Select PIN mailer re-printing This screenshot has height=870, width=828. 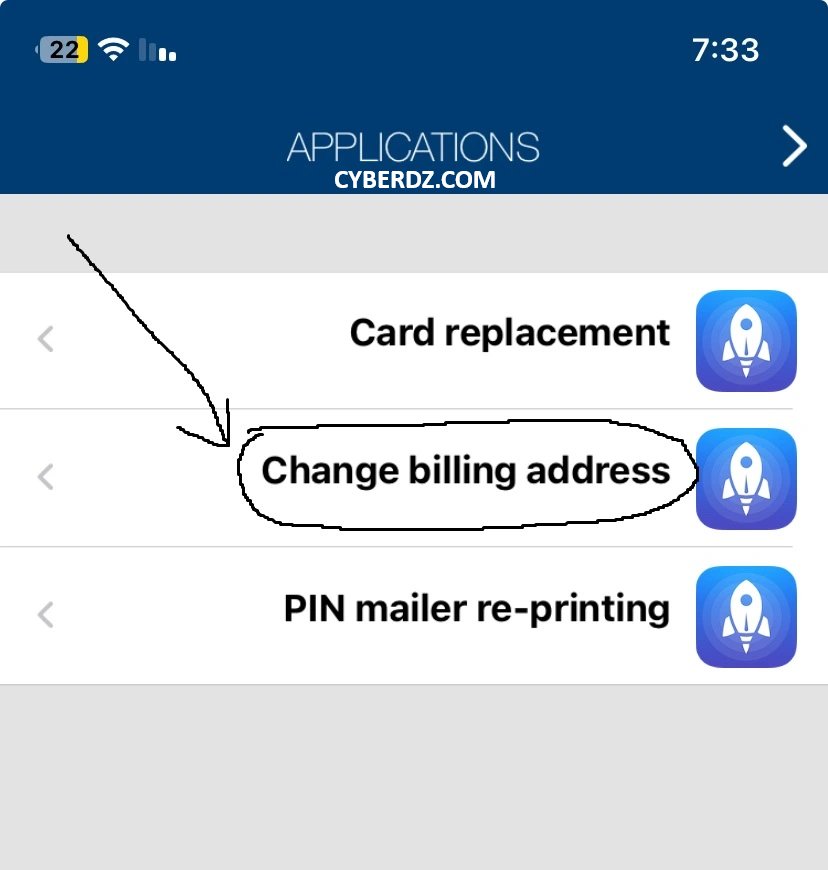pos(477,608)
